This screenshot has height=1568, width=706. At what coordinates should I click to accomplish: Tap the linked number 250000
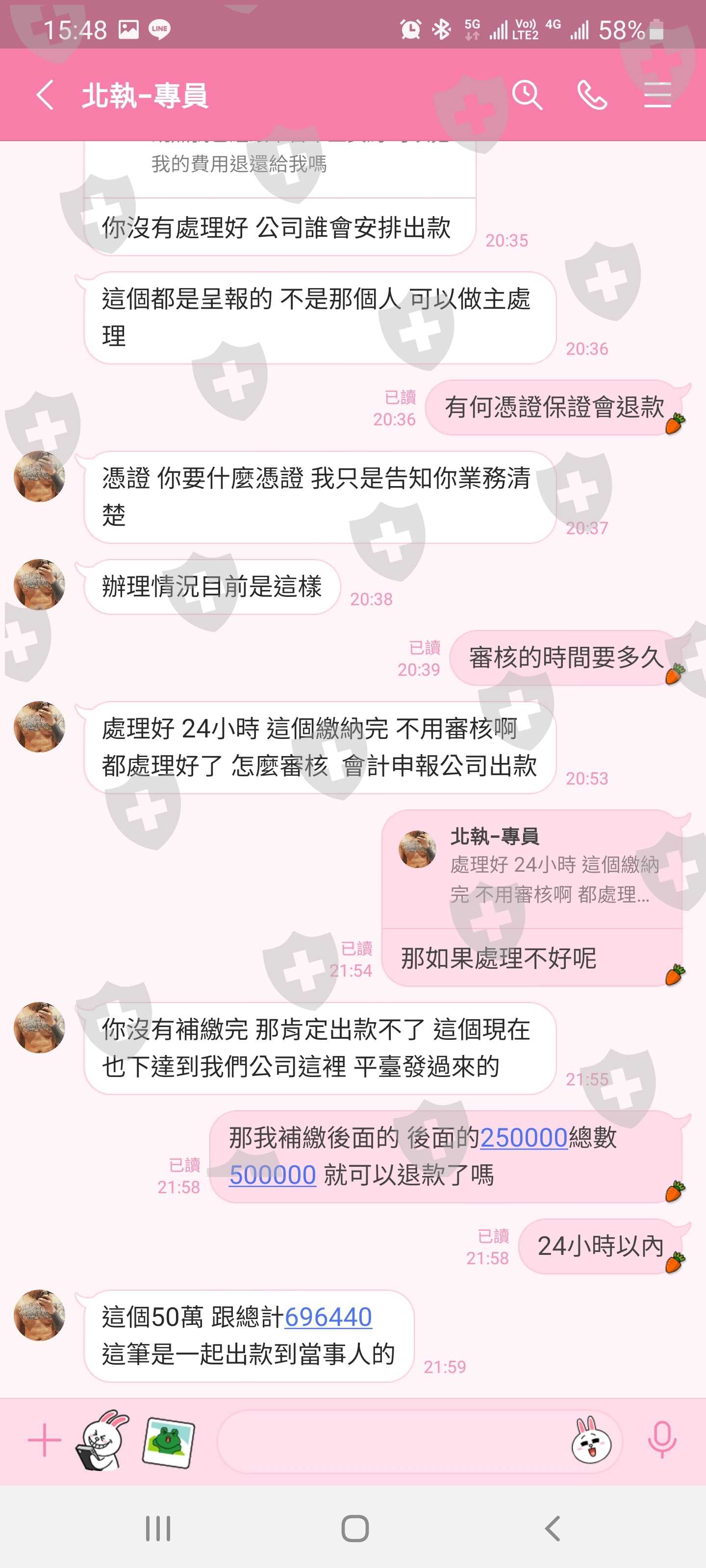click(524, 1137)
